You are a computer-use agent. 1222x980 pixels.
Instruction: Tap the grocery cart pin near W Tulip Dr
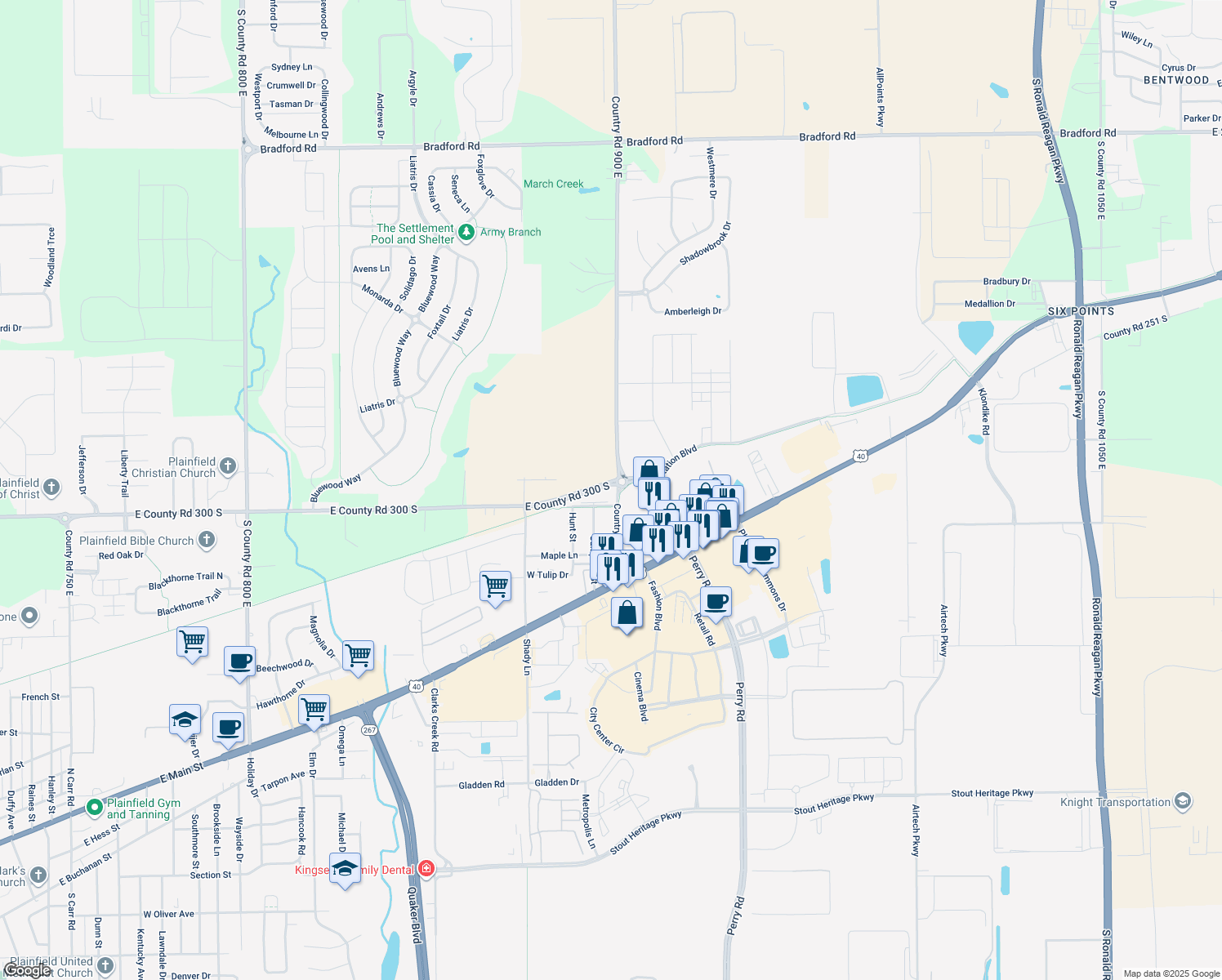click(x=496, y=586)
